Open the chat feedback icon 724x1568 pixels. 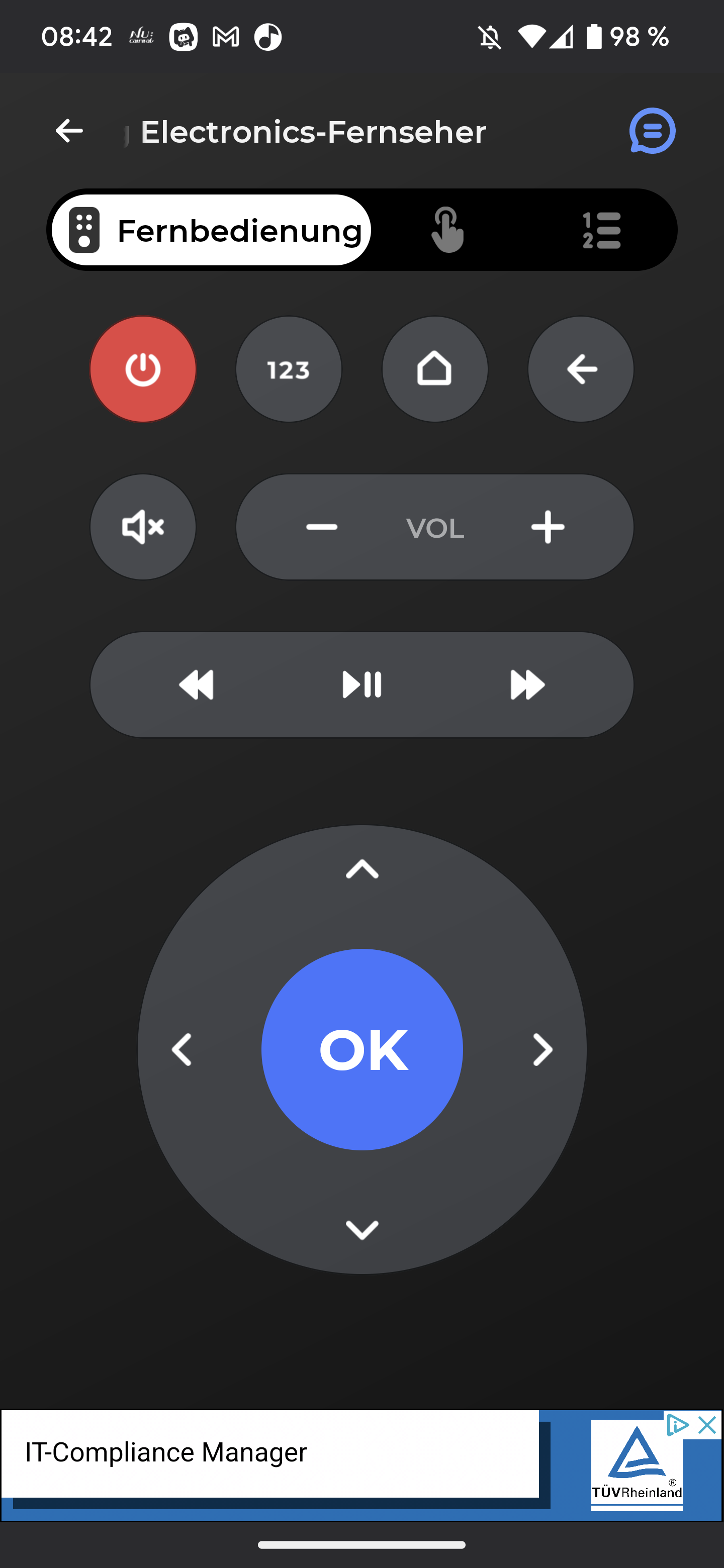click(x=652, y=131)
